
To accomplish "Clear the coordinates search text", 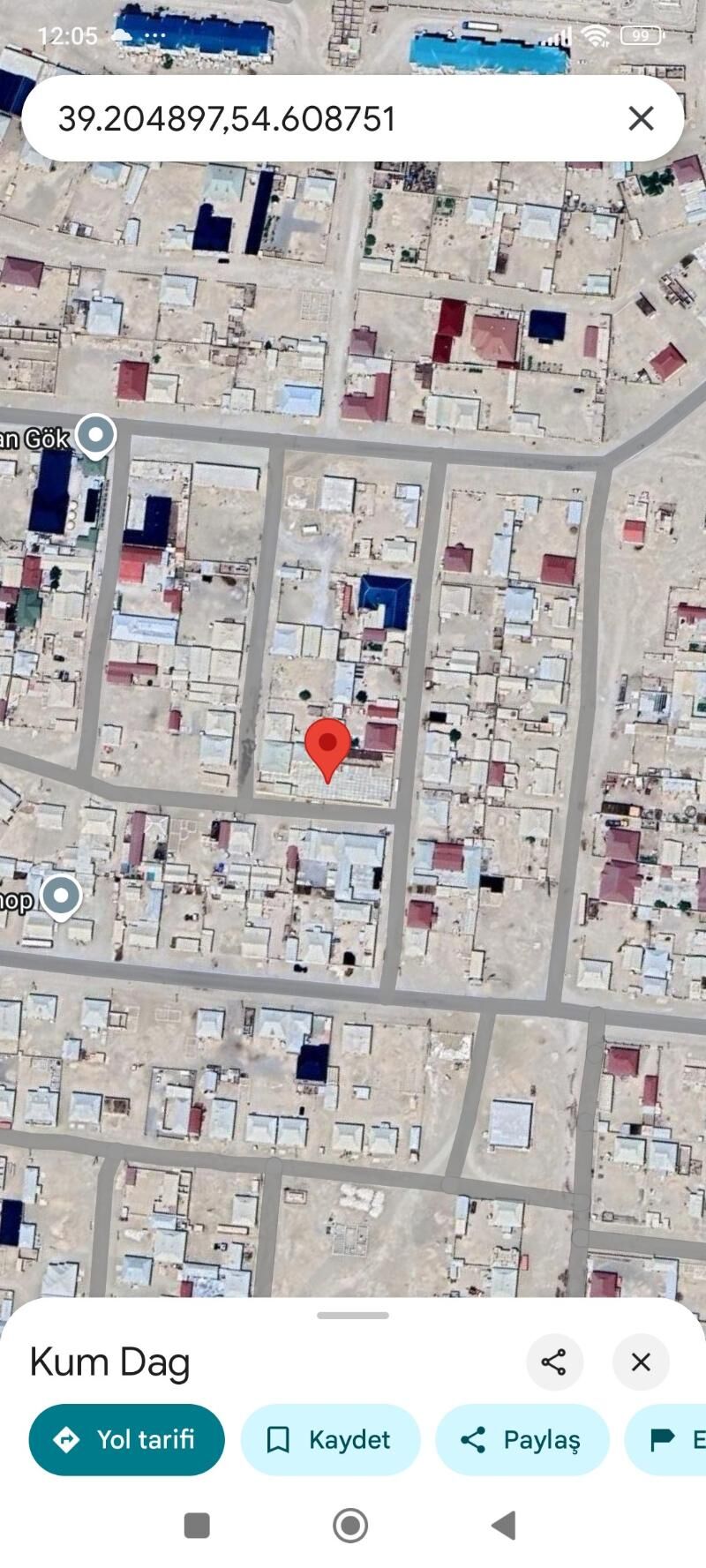I will click(641, 118).
